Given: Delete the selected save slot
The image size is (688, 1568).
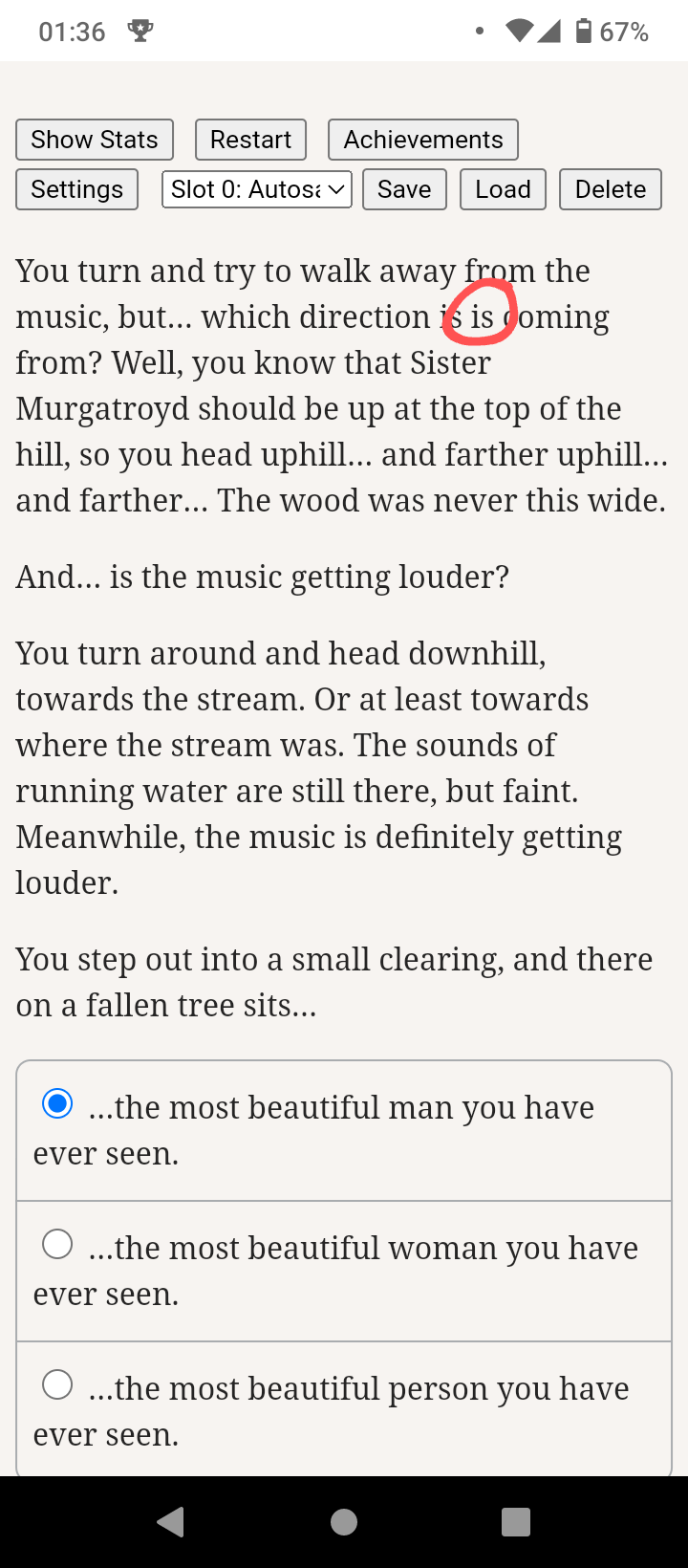Looking at the screenshot, I should pyautogui.click(x=611, y=189).
